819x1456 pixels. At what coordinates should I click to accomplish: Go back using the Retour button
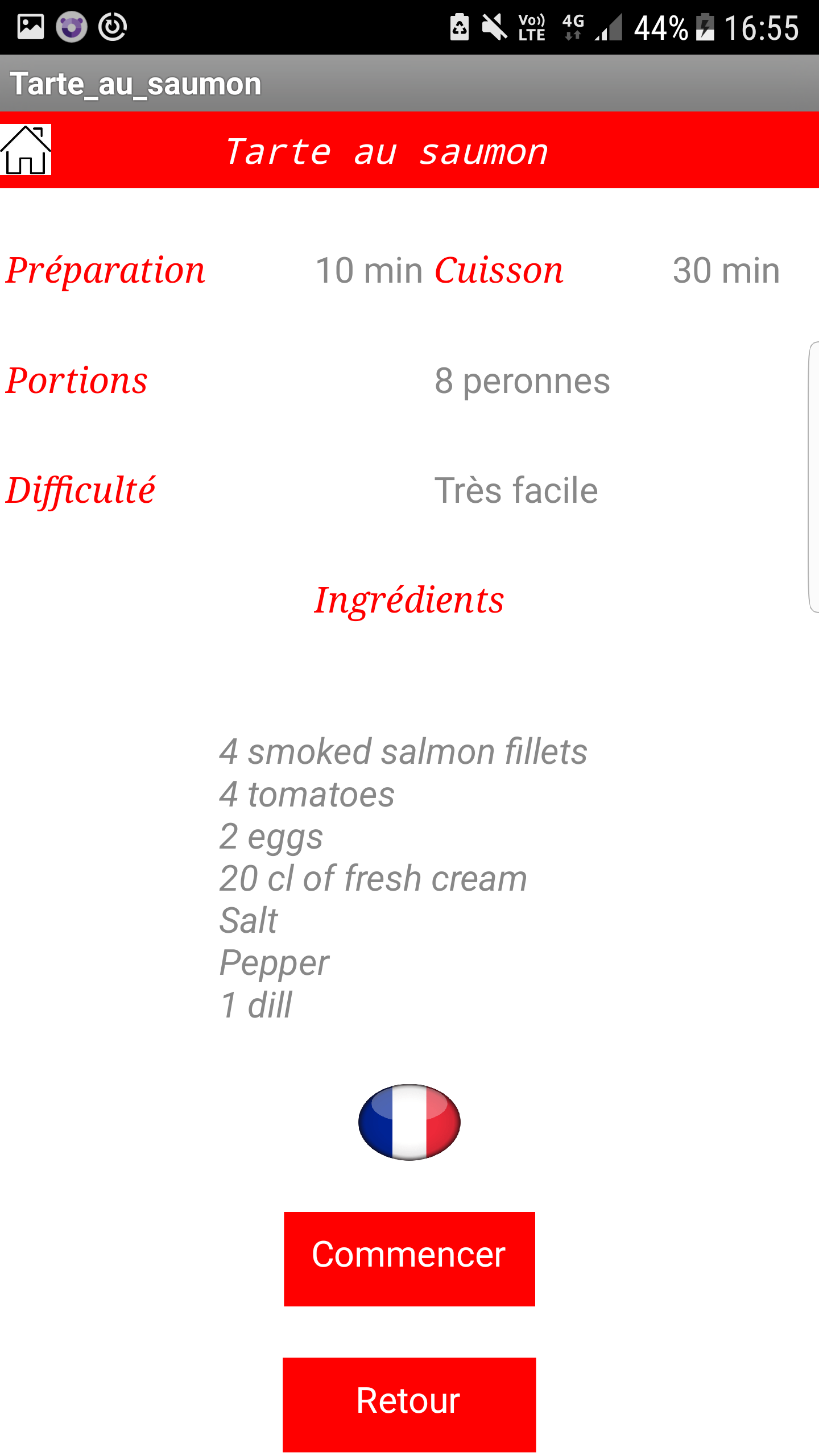[409, 1404]
